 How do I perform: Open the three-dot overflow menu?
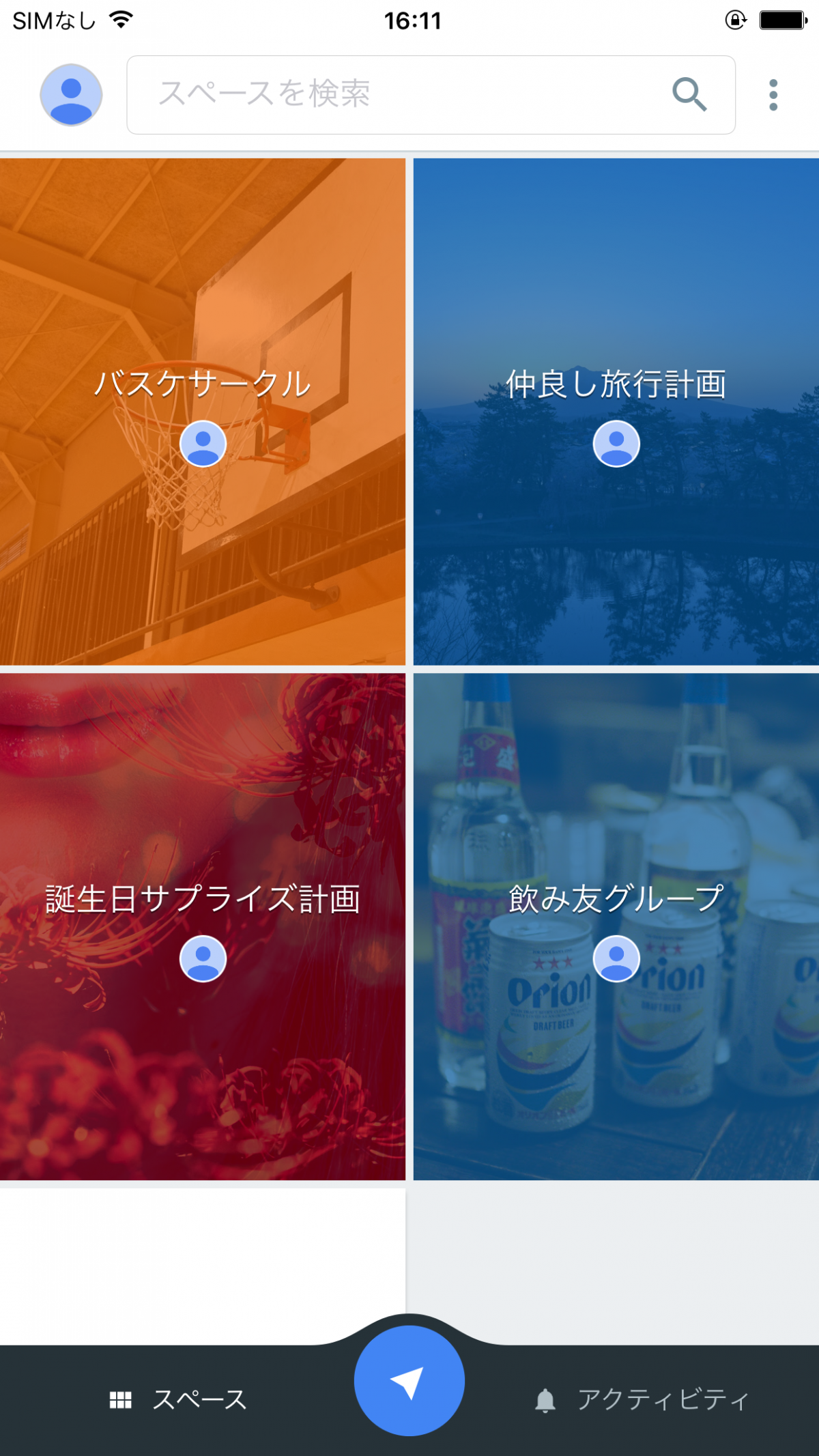click(773, 95)
